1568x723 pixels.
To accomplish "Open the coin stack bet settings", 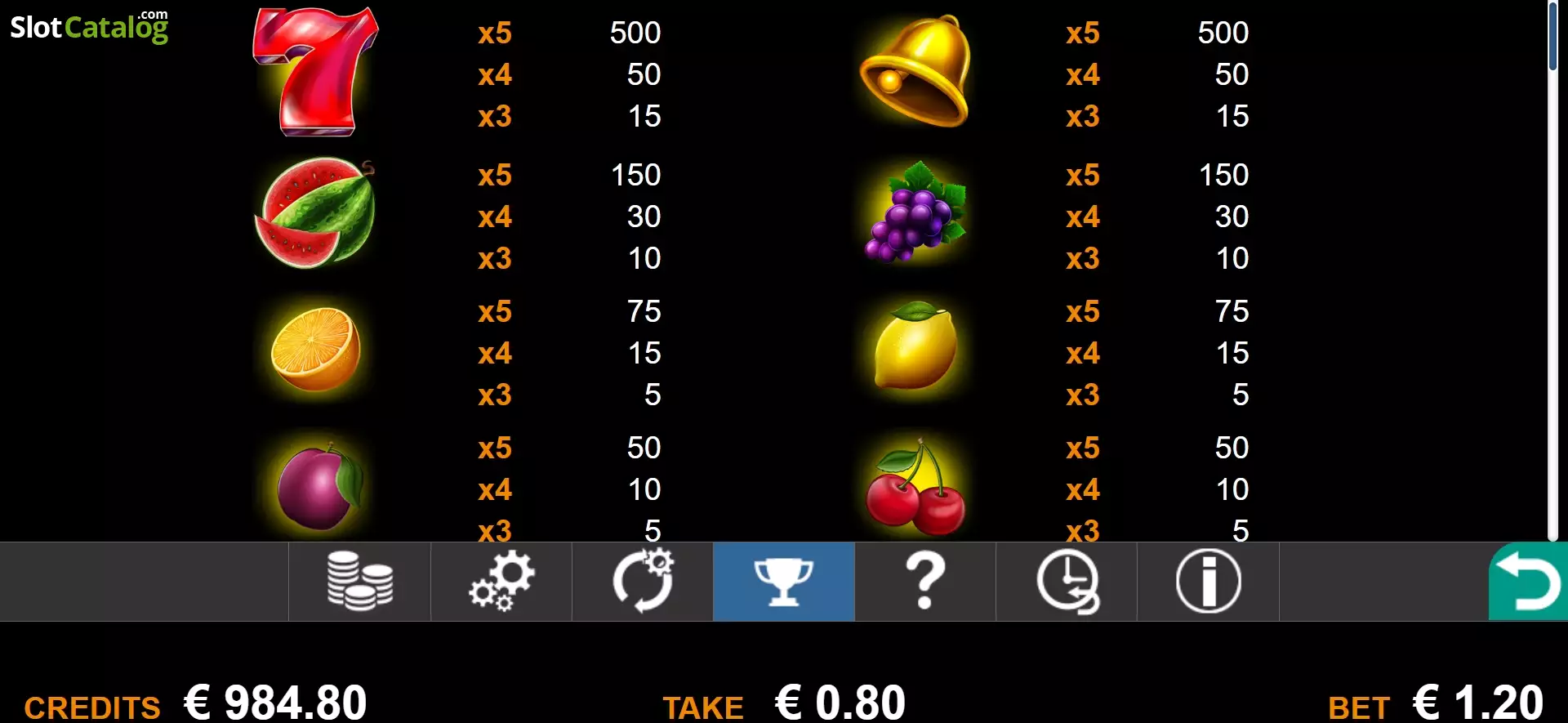I will point(359,582).
